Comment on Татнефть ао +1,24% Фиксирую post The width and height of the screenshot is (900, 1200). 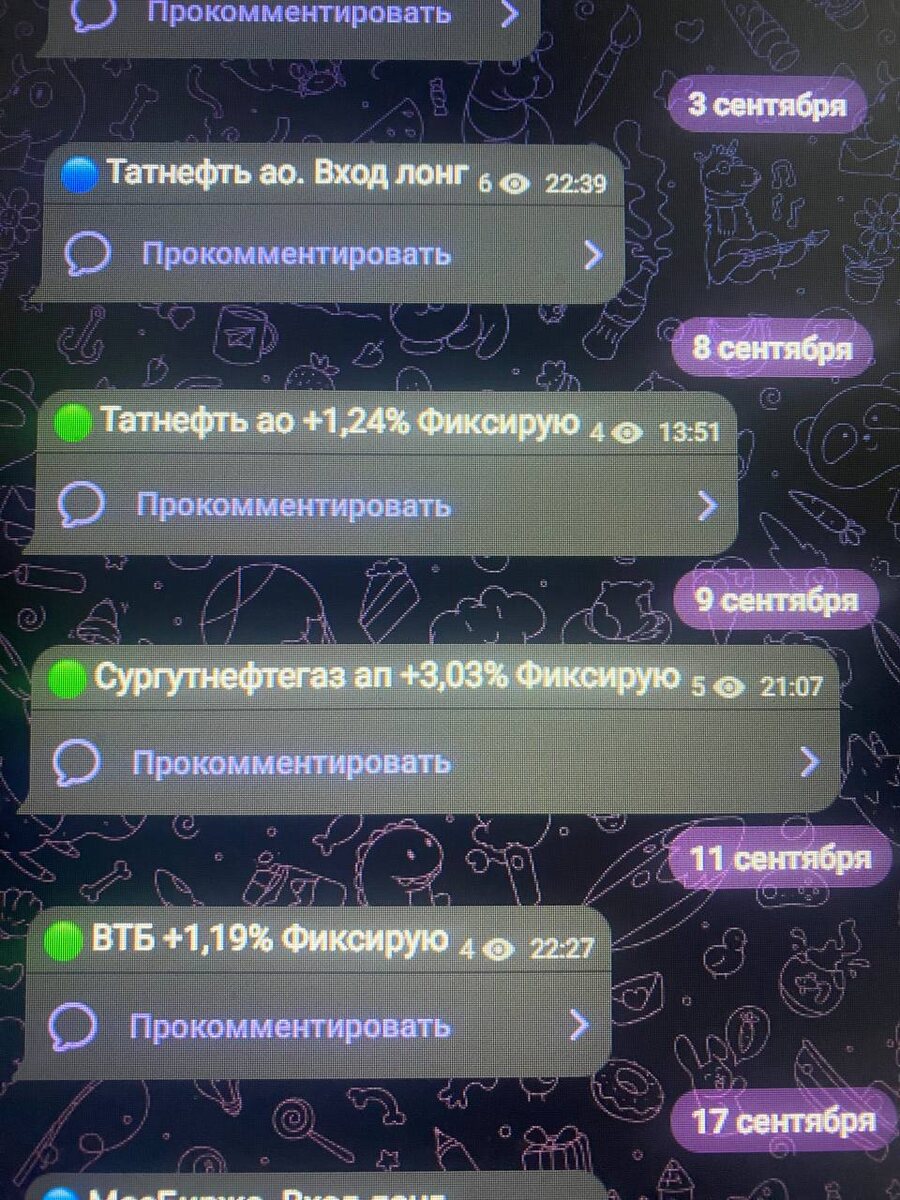[x=292, y=505]
